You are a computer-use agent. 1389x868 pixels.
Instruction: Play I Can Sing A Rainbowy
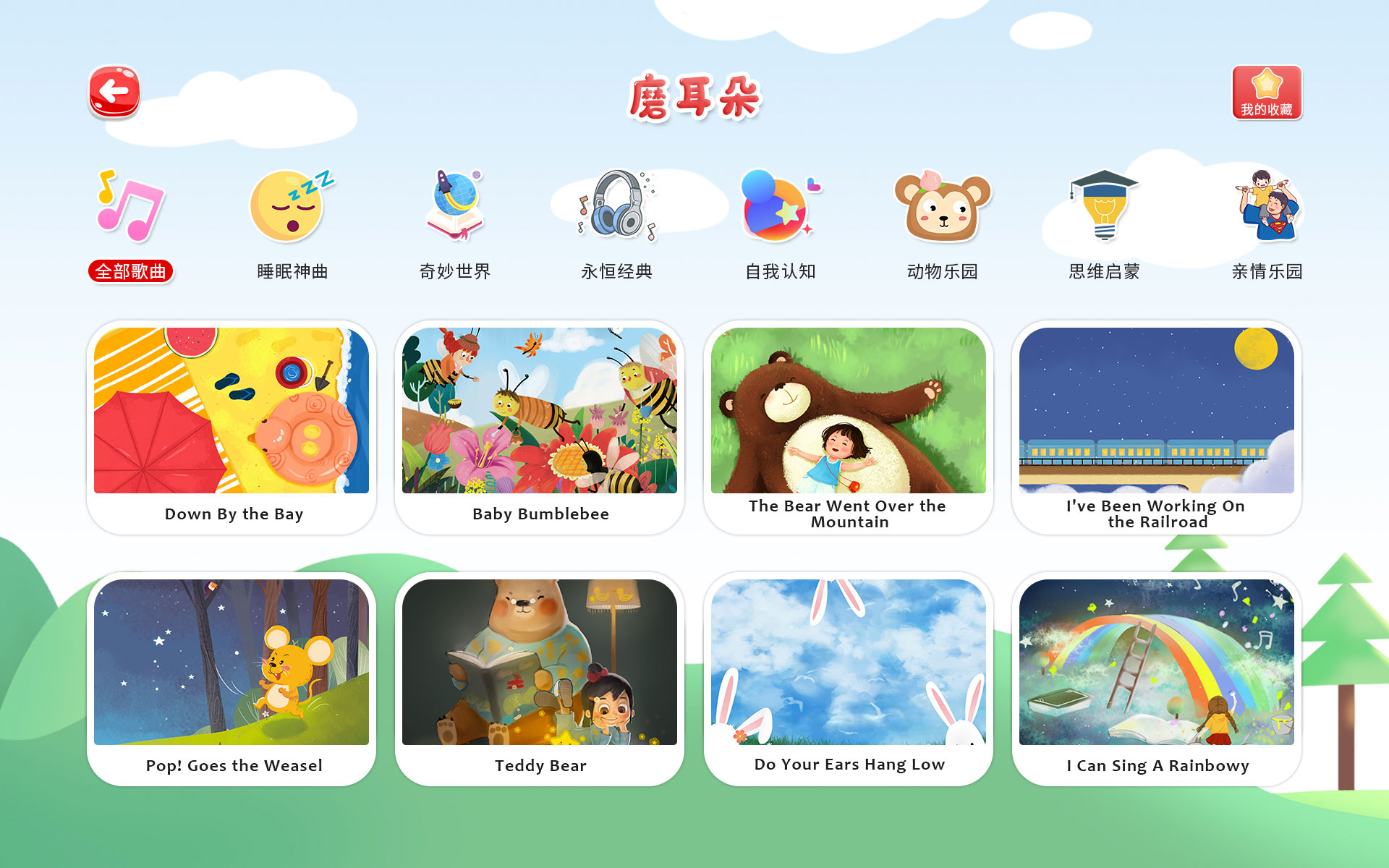(1156, 678)
